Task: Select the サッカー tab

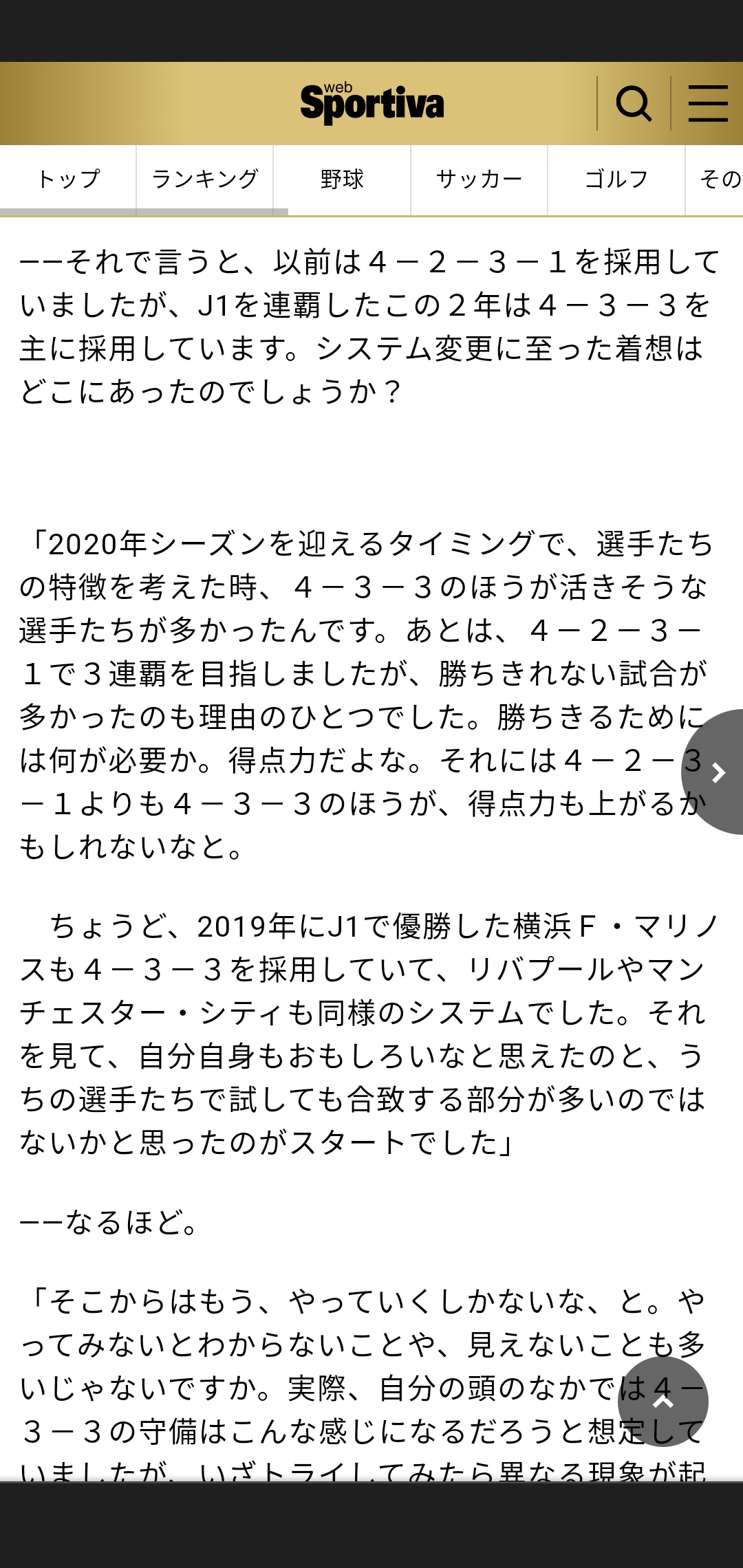Action: click(479, 179)
